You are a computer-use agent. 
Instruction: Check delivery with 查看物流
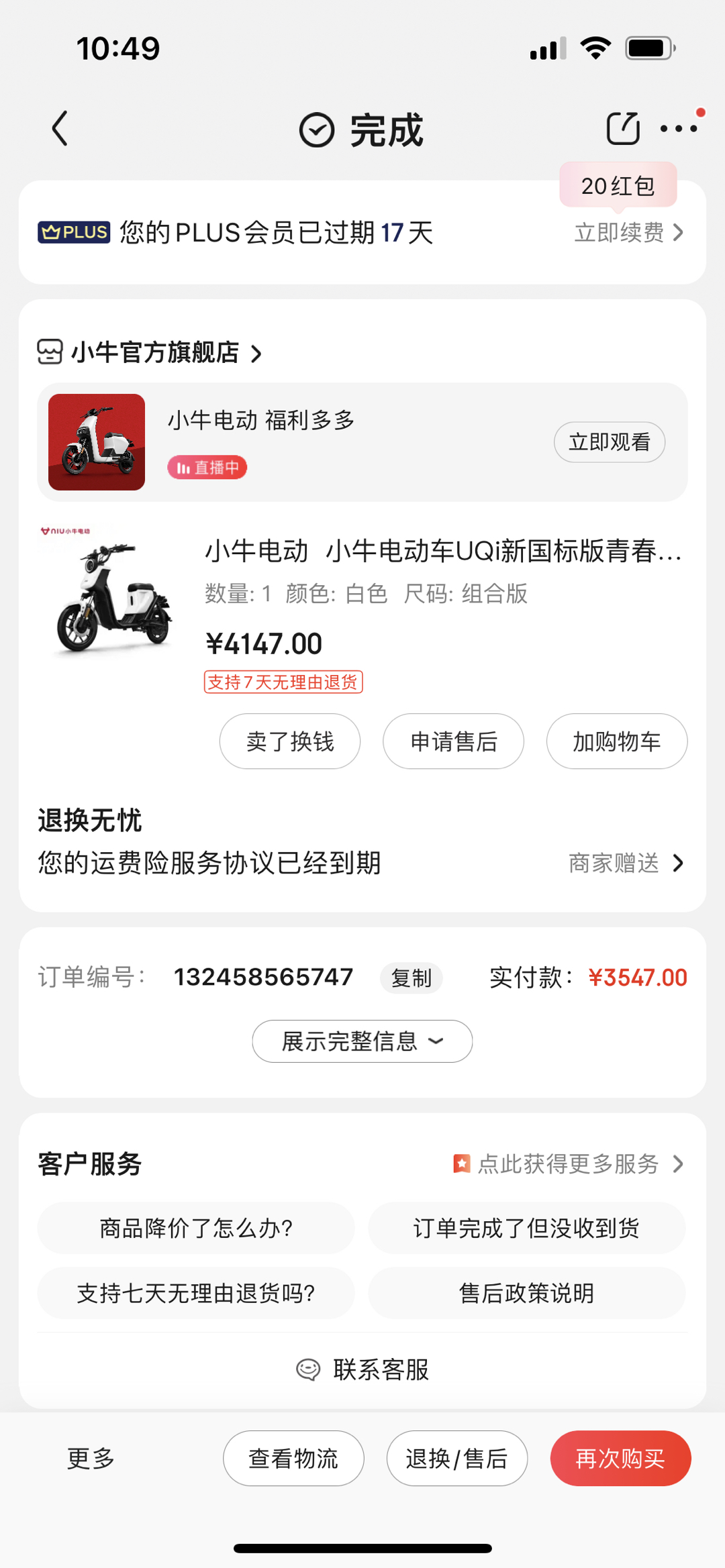(293, 1459)
